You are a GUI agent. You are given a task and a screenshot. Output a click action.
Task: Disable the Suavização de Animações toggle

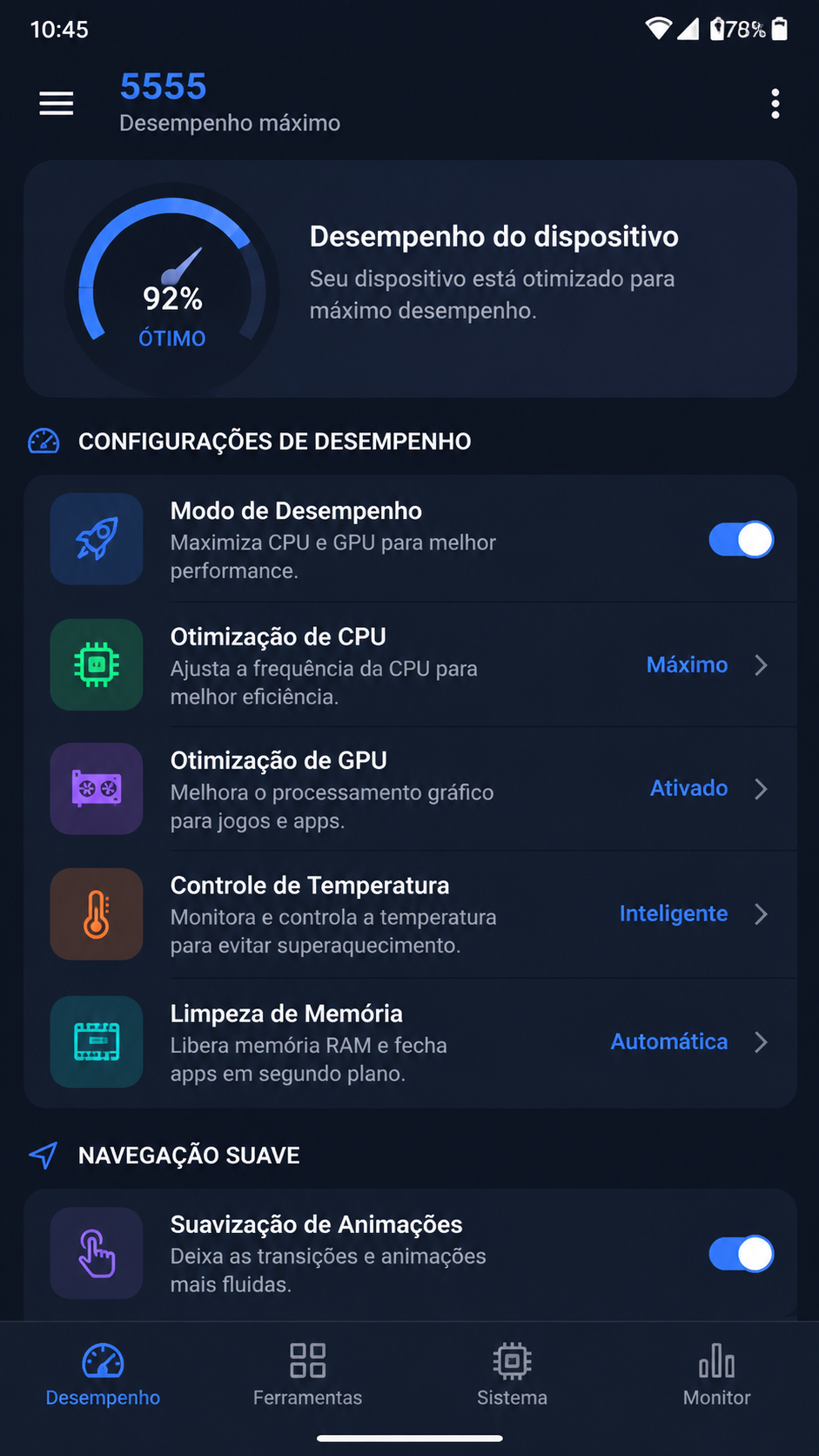coord(741,1254)
